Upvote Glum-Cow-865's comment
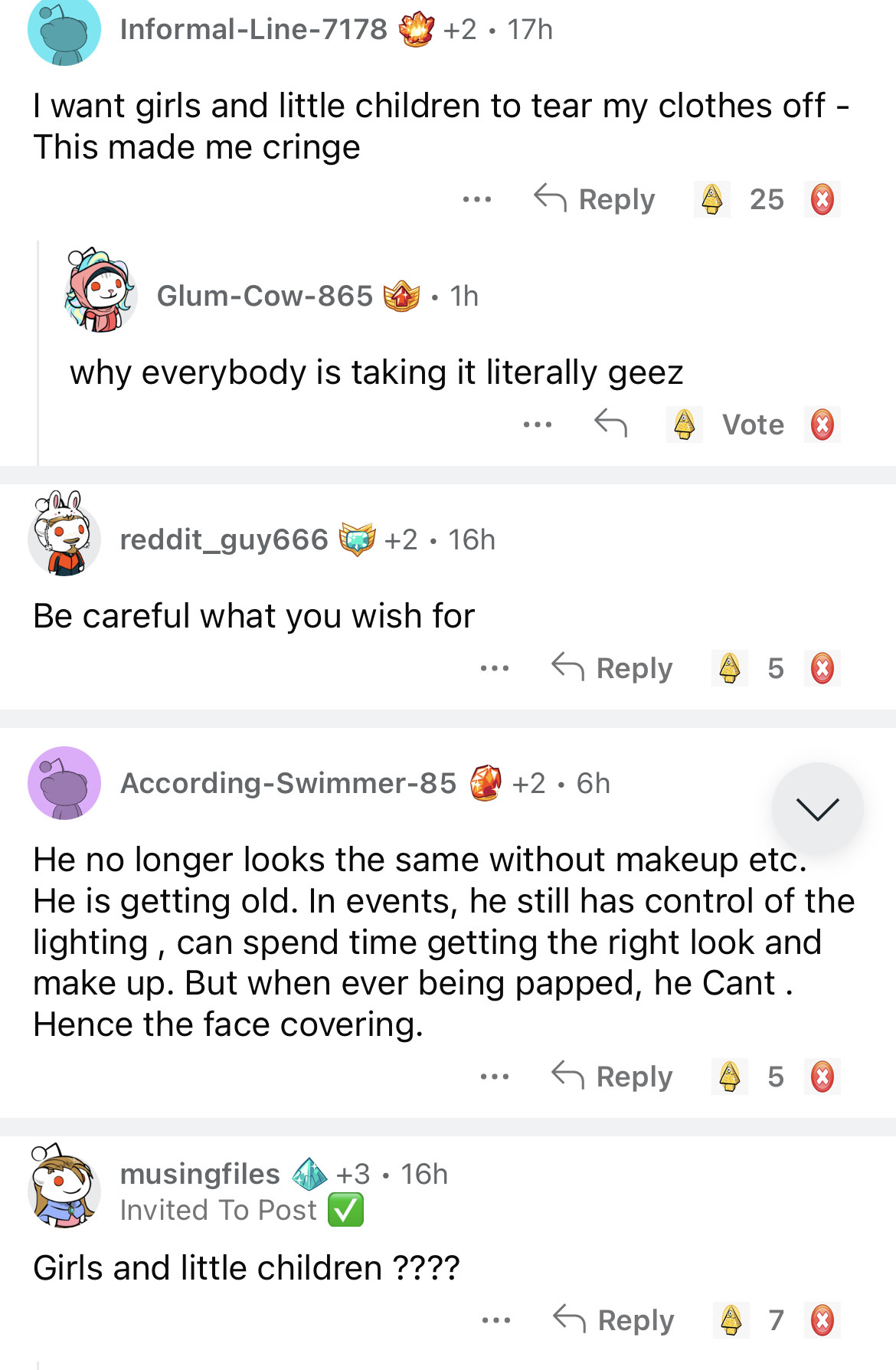The width and height of the screenshot is (896, 1370). [x=684, y=424]
